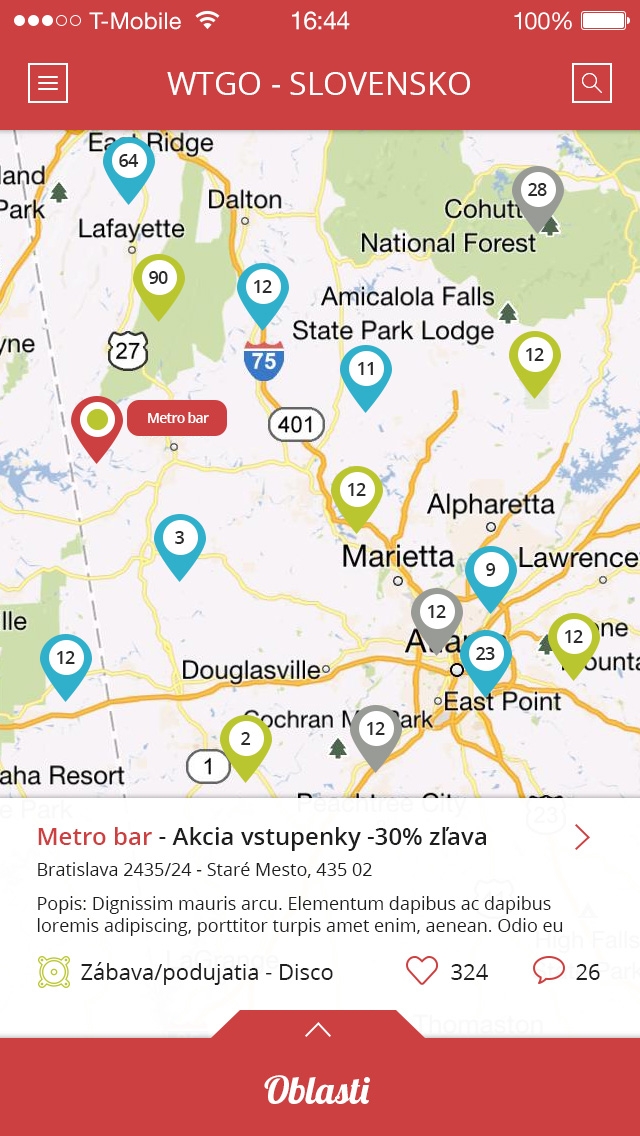Tap the map pin numbered 64
Screen dimensions: 640x1136
(x=128, y=164)
